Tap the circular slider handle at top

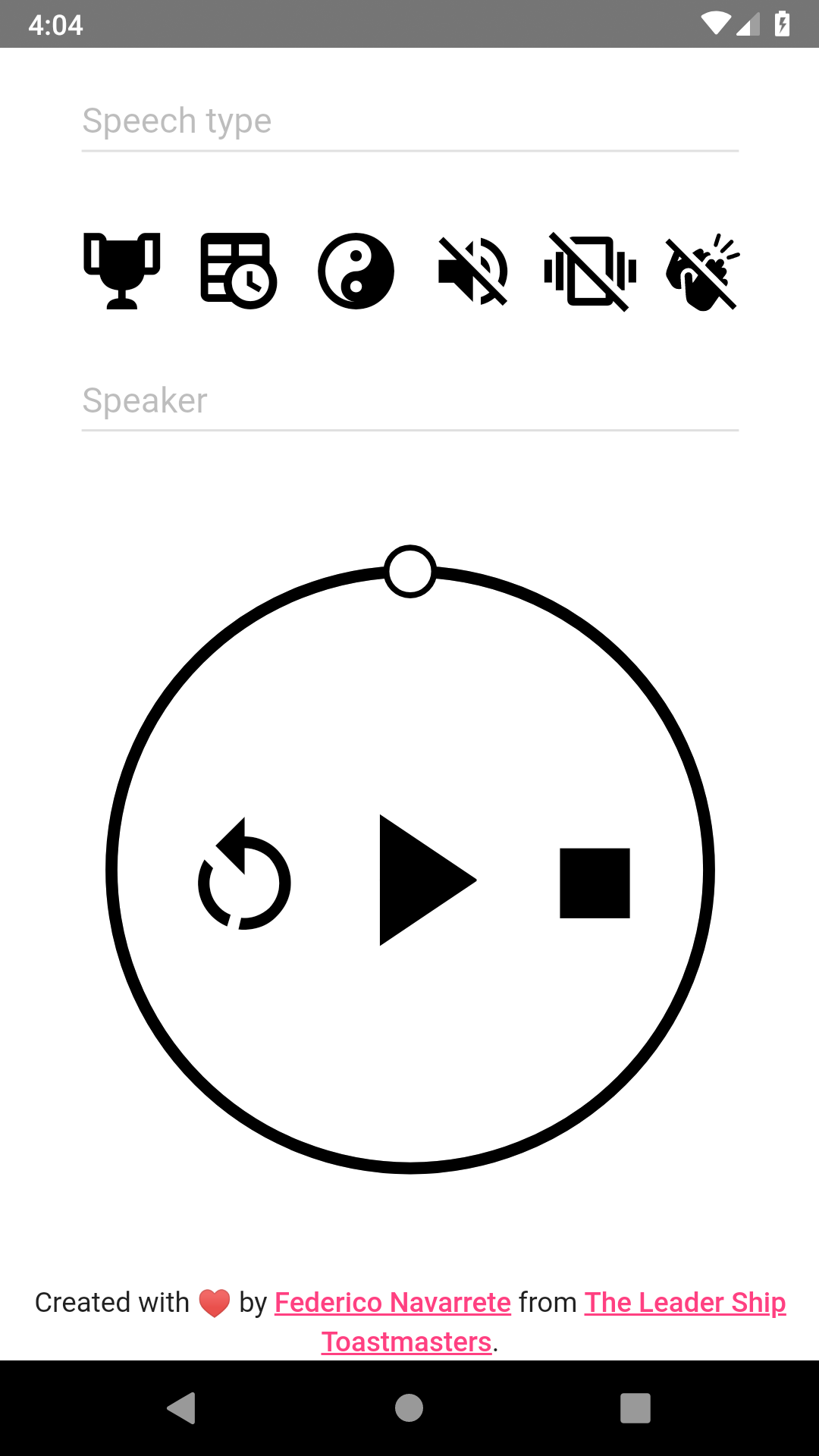[409, 571]
